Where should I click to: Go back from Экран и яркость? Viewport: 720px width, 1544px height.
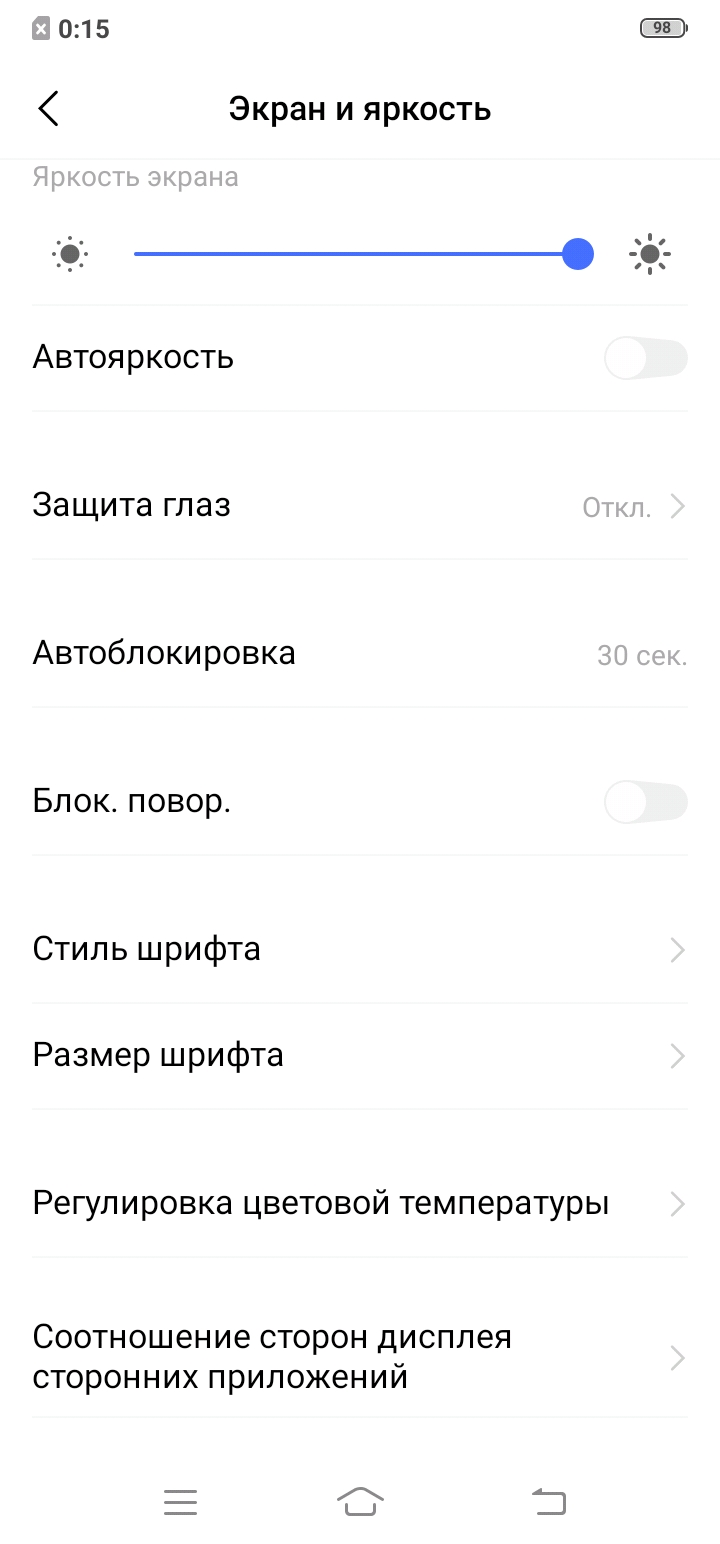pos(48,108)
